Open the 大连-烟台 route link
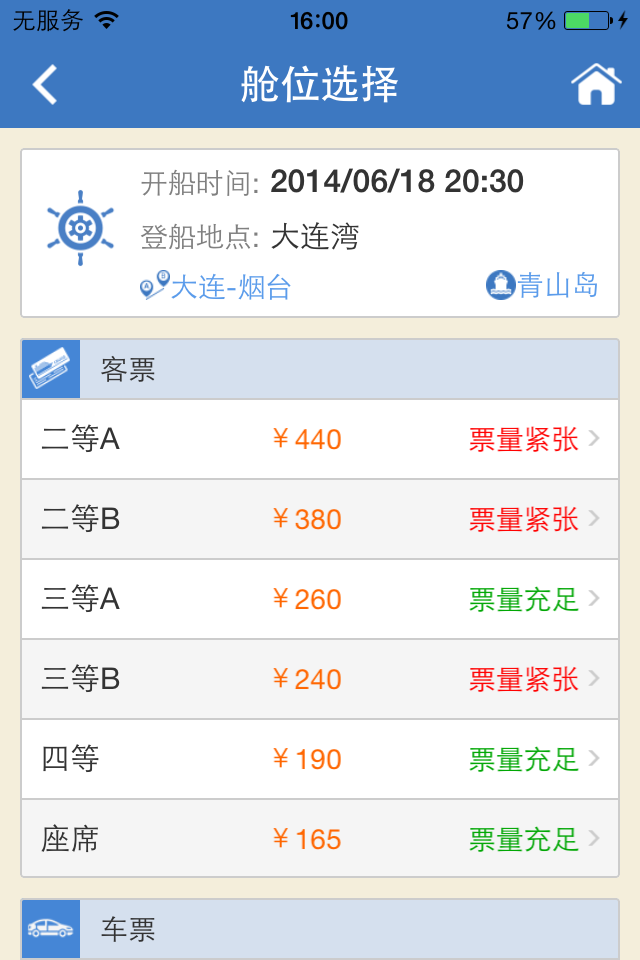The height and width of the screenshot is (960, 640). 216,288
